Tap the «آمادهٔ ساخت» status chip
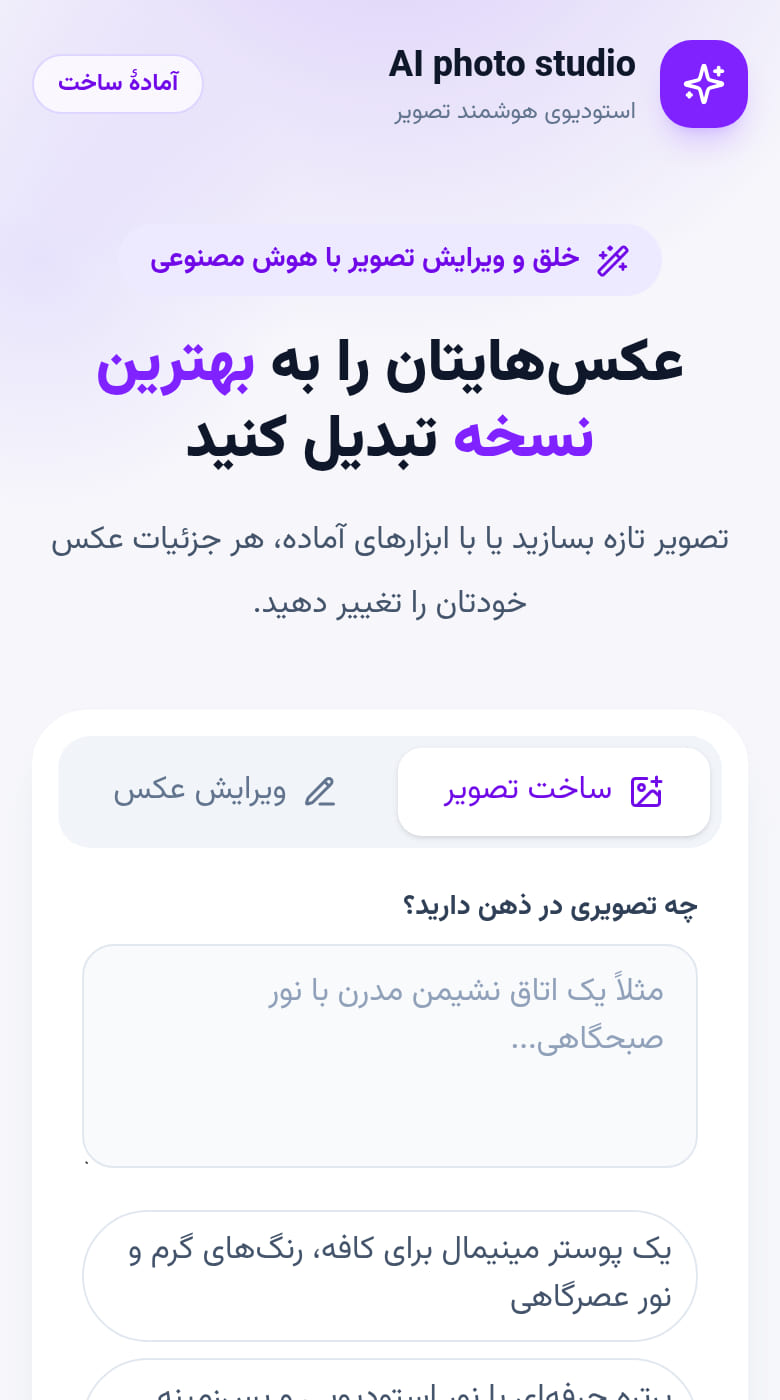 point(118,84)
